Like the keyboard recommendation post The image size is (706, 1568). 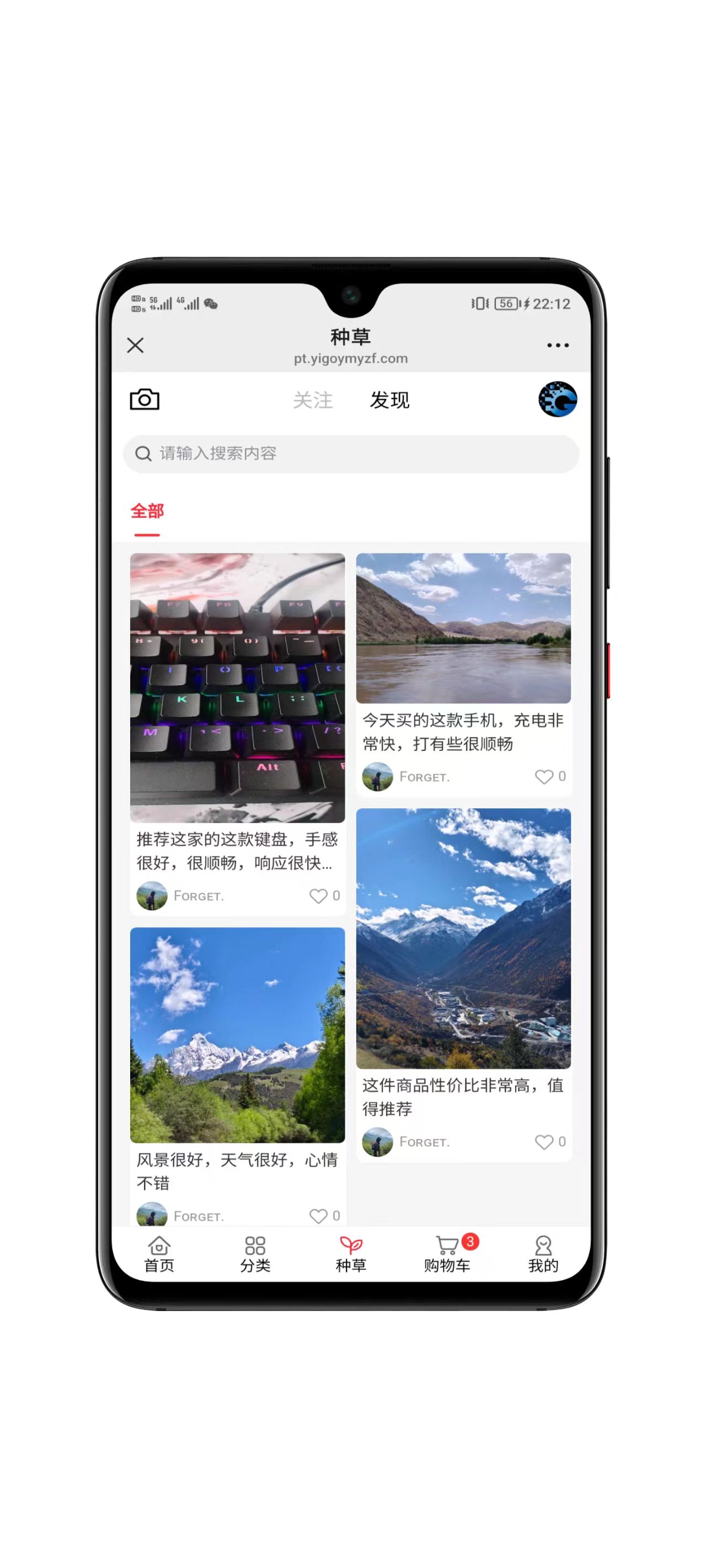pyautogui.click(x=319, y=896)
